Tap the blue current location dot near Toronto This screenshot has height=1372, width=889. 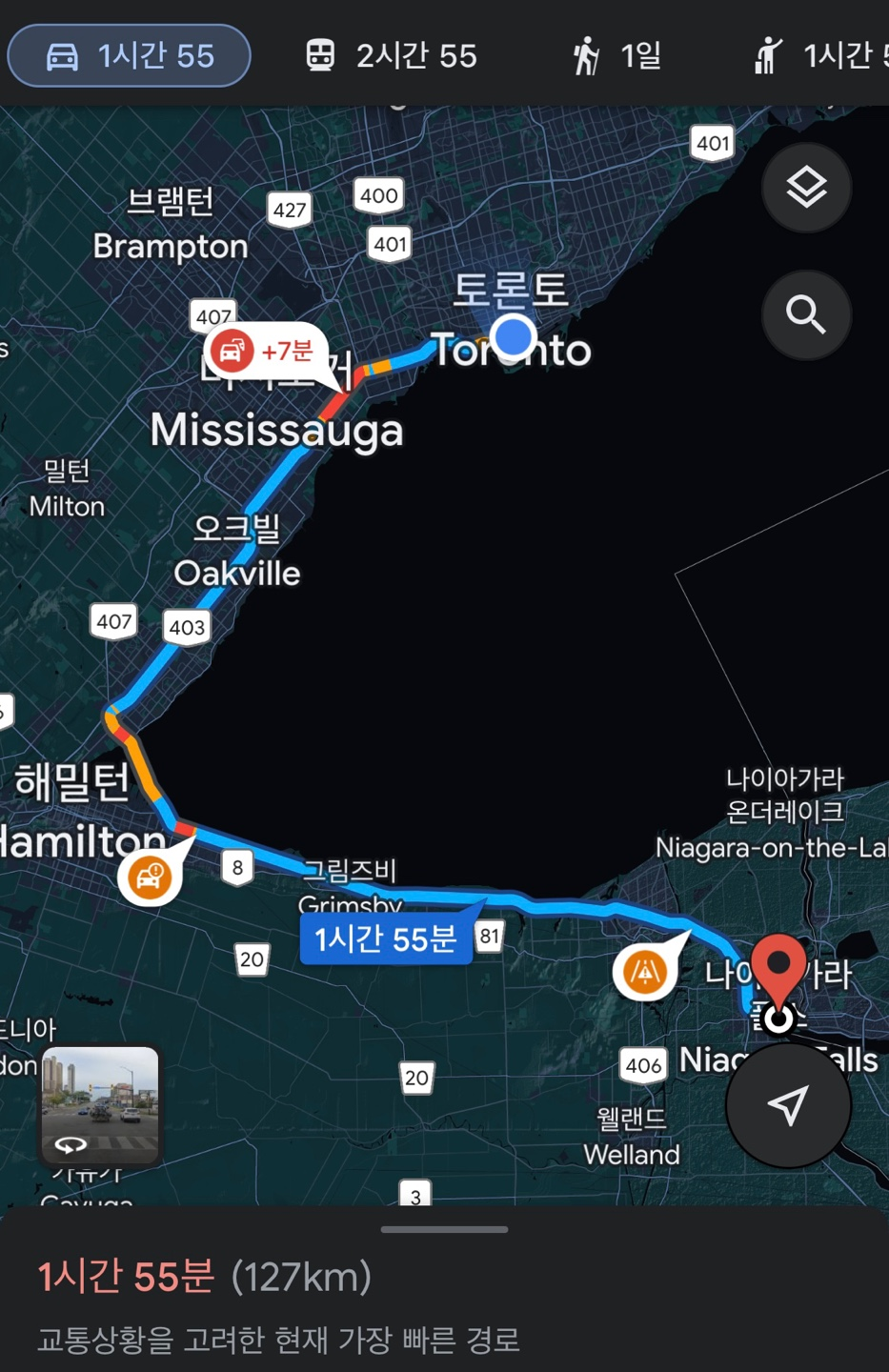click(x=513, y=336)
